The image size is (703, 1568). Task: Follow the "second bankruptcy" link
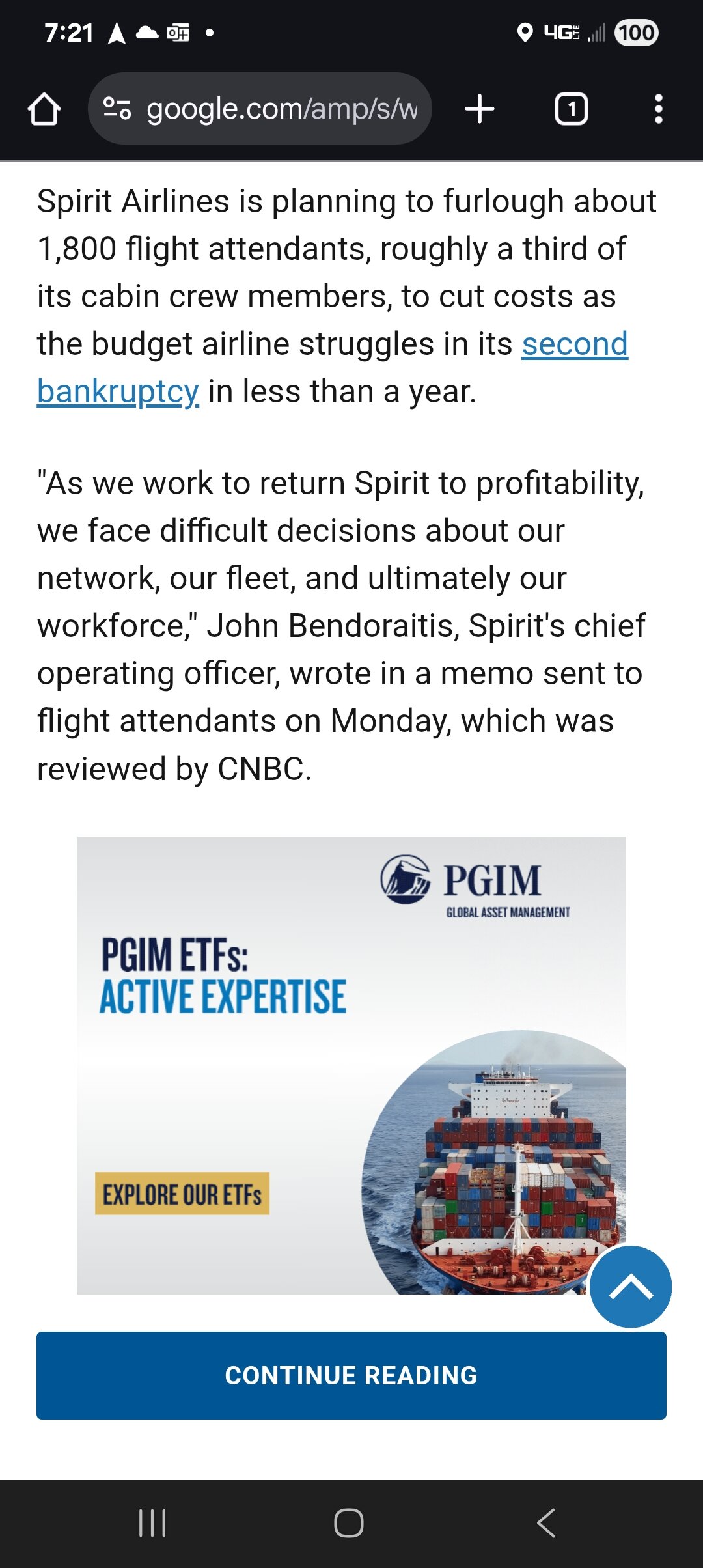coord(575,344)
